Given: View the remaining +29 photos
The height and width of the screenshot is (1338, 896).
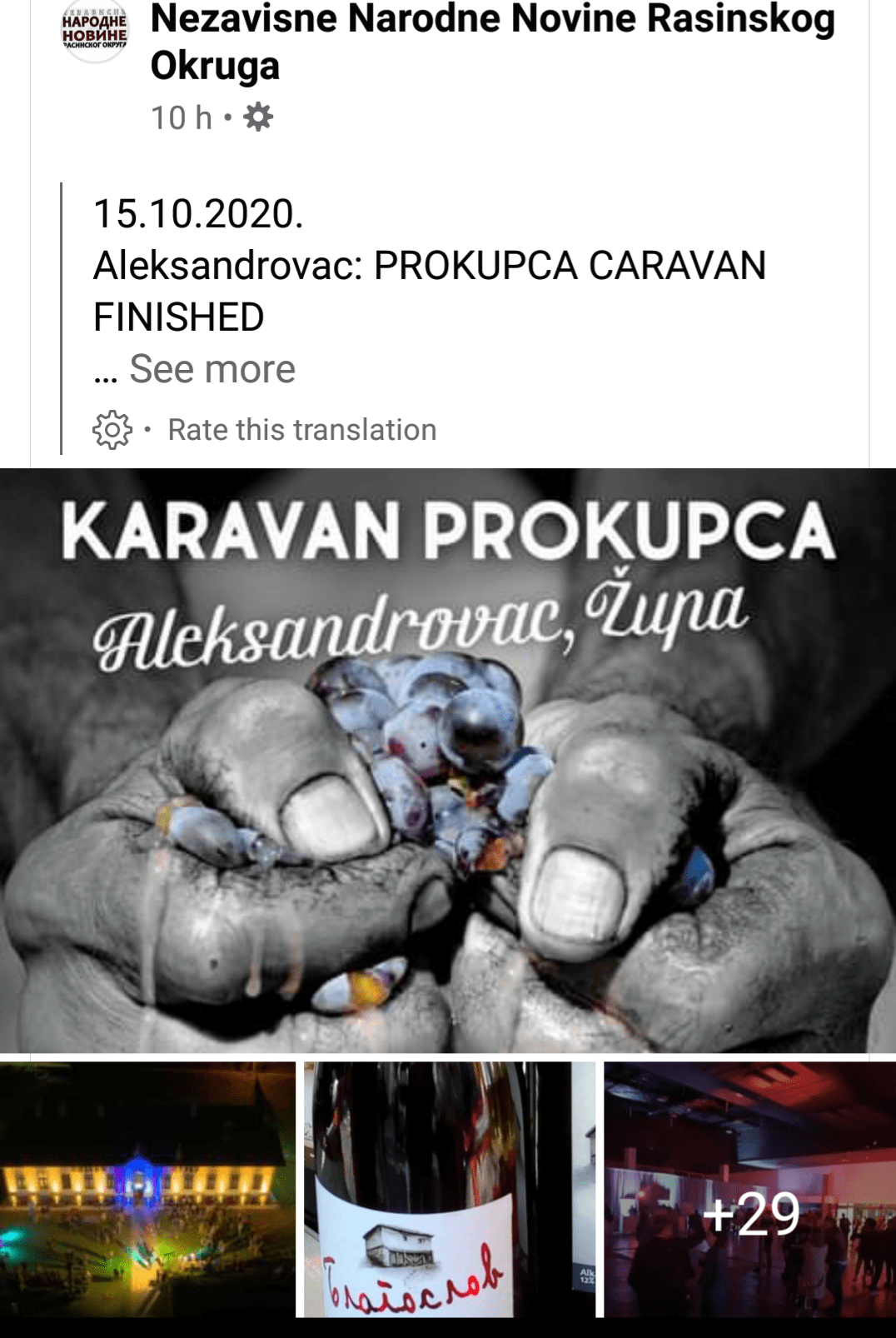Looking at the screenshot, I should [749, 1189].
